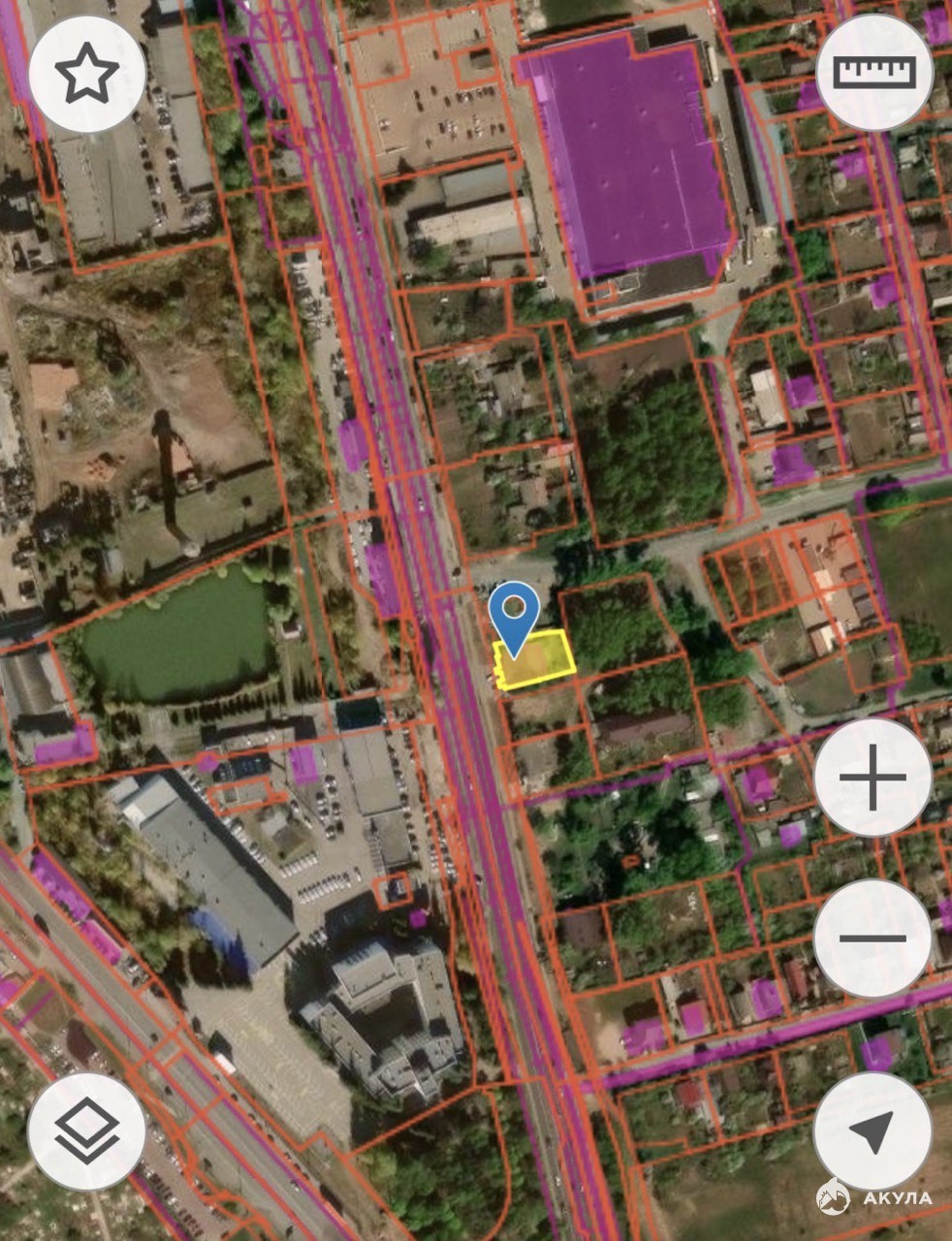Zoom out using the minus button
The image size is (952, 1241).
click(x=873, y=938)
